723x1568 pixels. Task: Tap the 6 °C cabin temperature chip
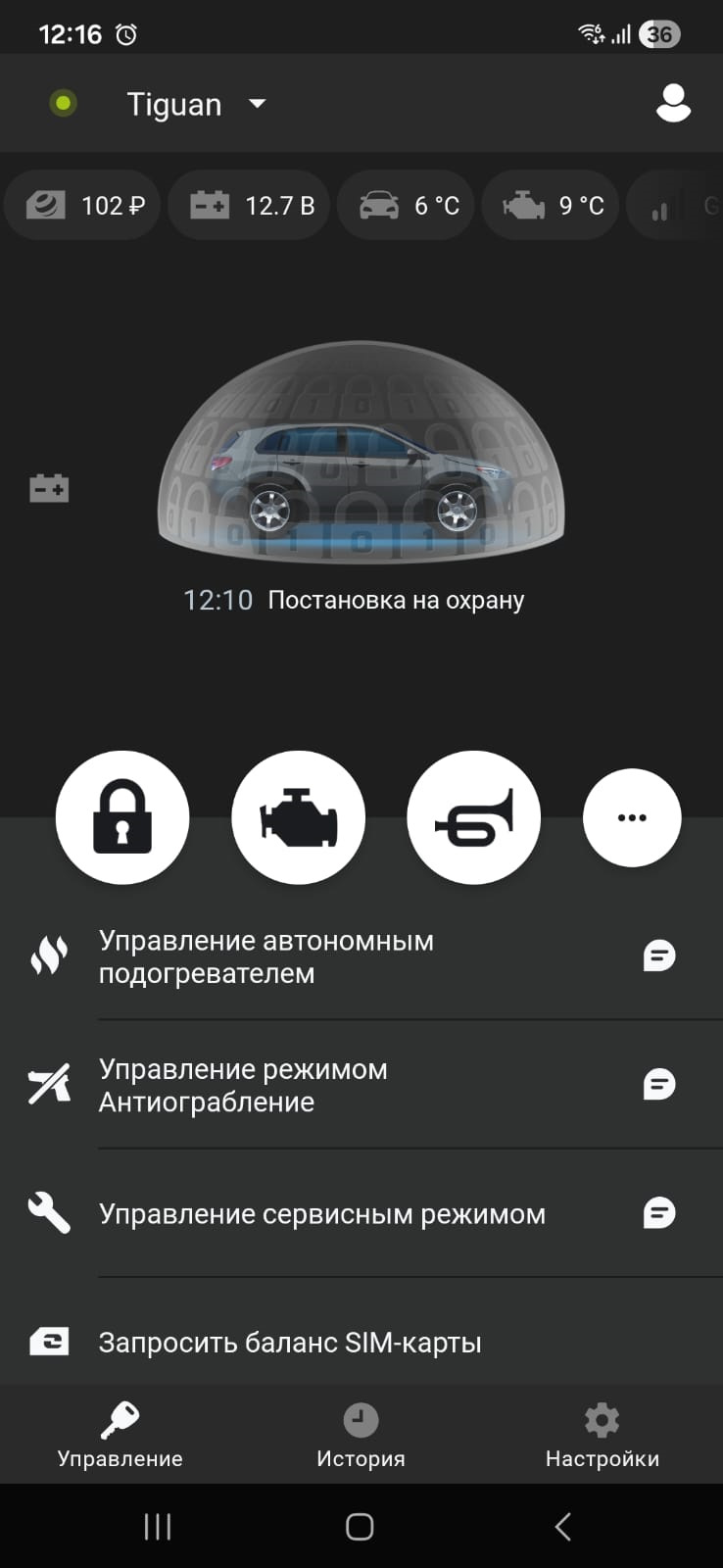407,206
